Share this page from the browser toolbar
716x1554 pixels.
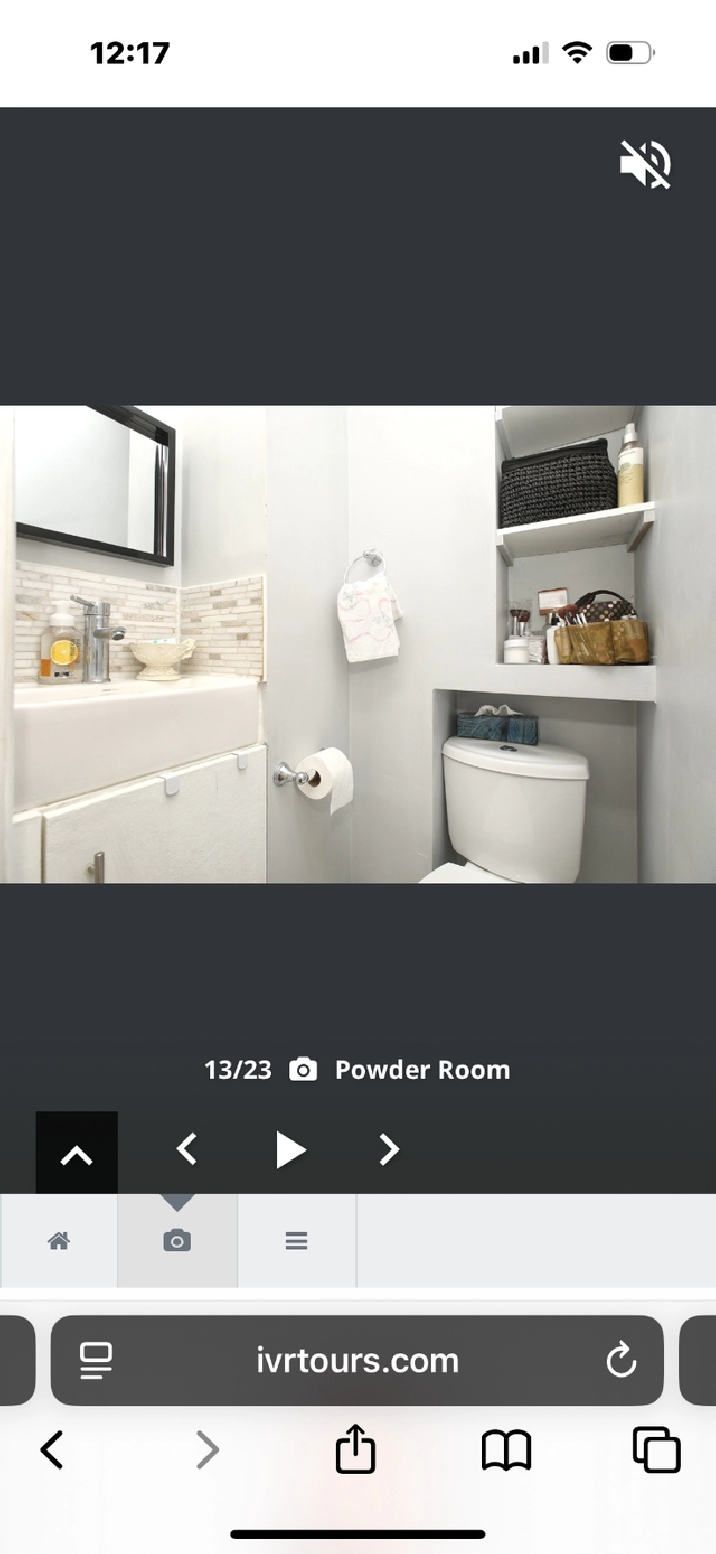point(355,1449)
